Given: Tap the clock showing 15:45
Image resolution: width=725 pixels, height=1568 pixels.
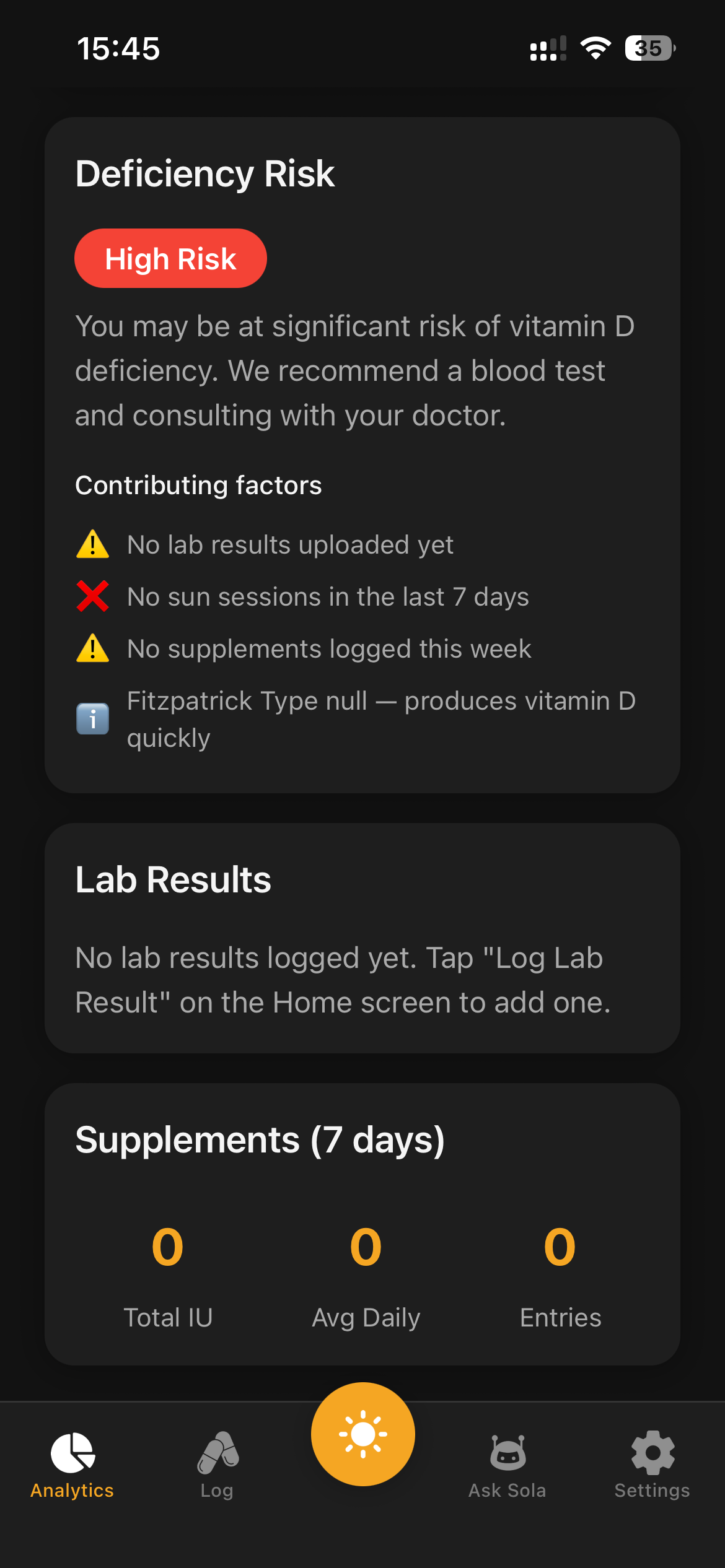Looking at the screenshot, I should pyautogui.click(x=118, y=48).
